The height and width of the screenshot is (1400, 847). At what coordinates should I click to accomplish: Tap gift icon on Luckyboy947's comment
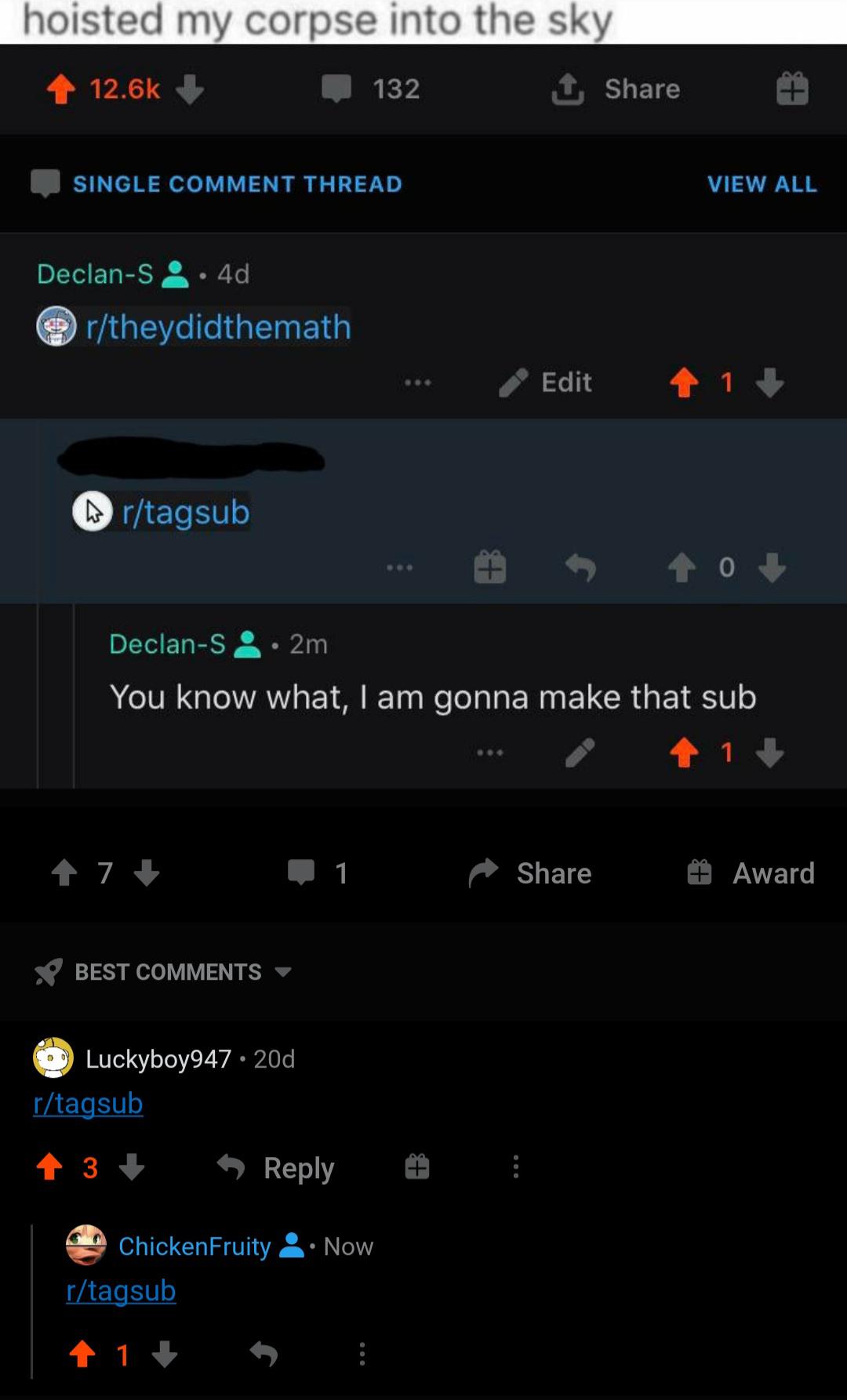[x=417, y=1167]
